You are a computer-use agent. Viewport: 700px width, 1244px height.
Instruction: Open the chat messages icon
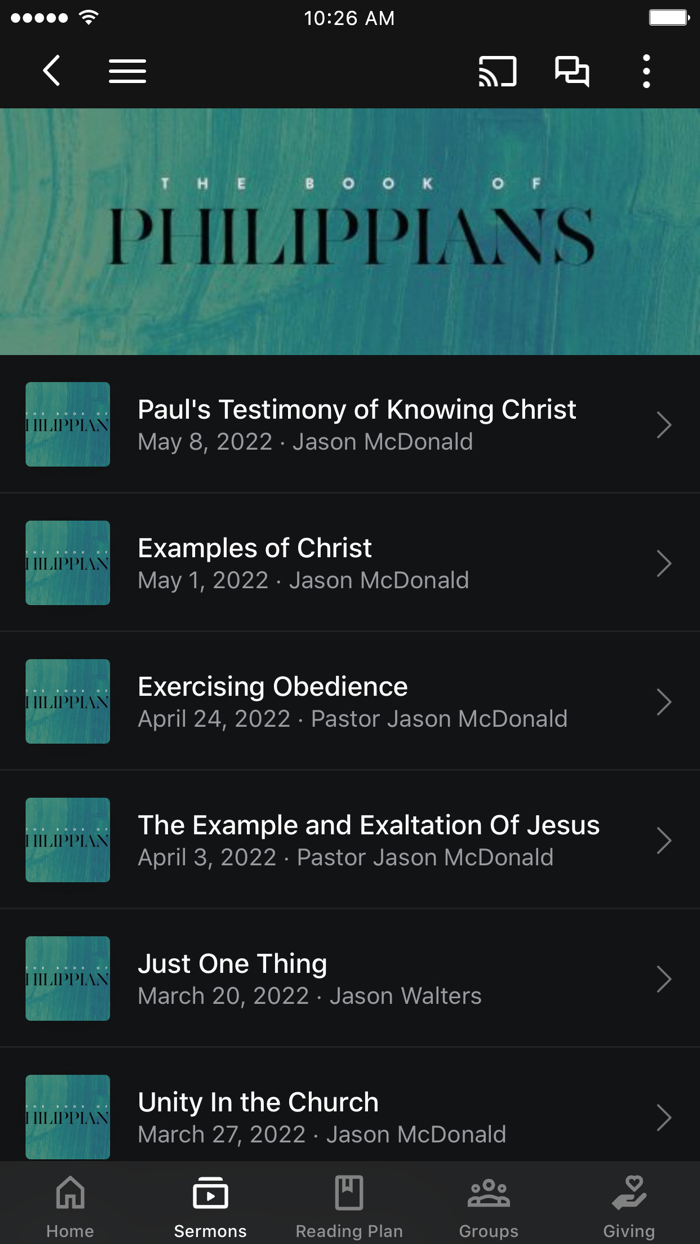(x=572, y=71)
